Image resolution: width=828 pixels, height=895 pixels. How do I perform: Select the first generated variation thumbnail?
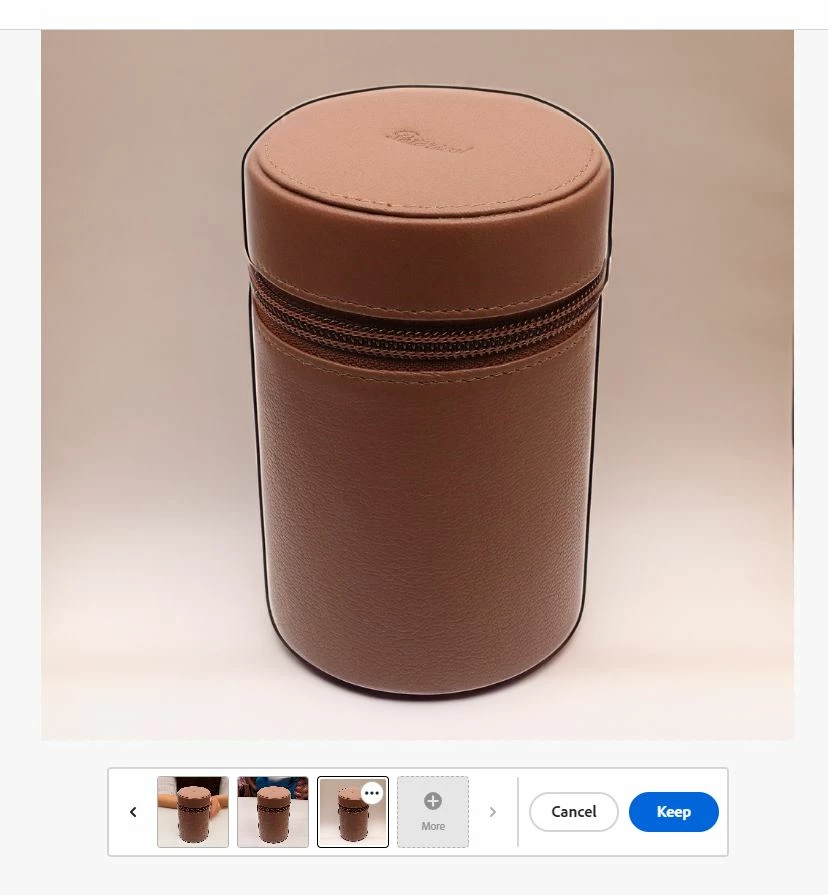(193, 812)
